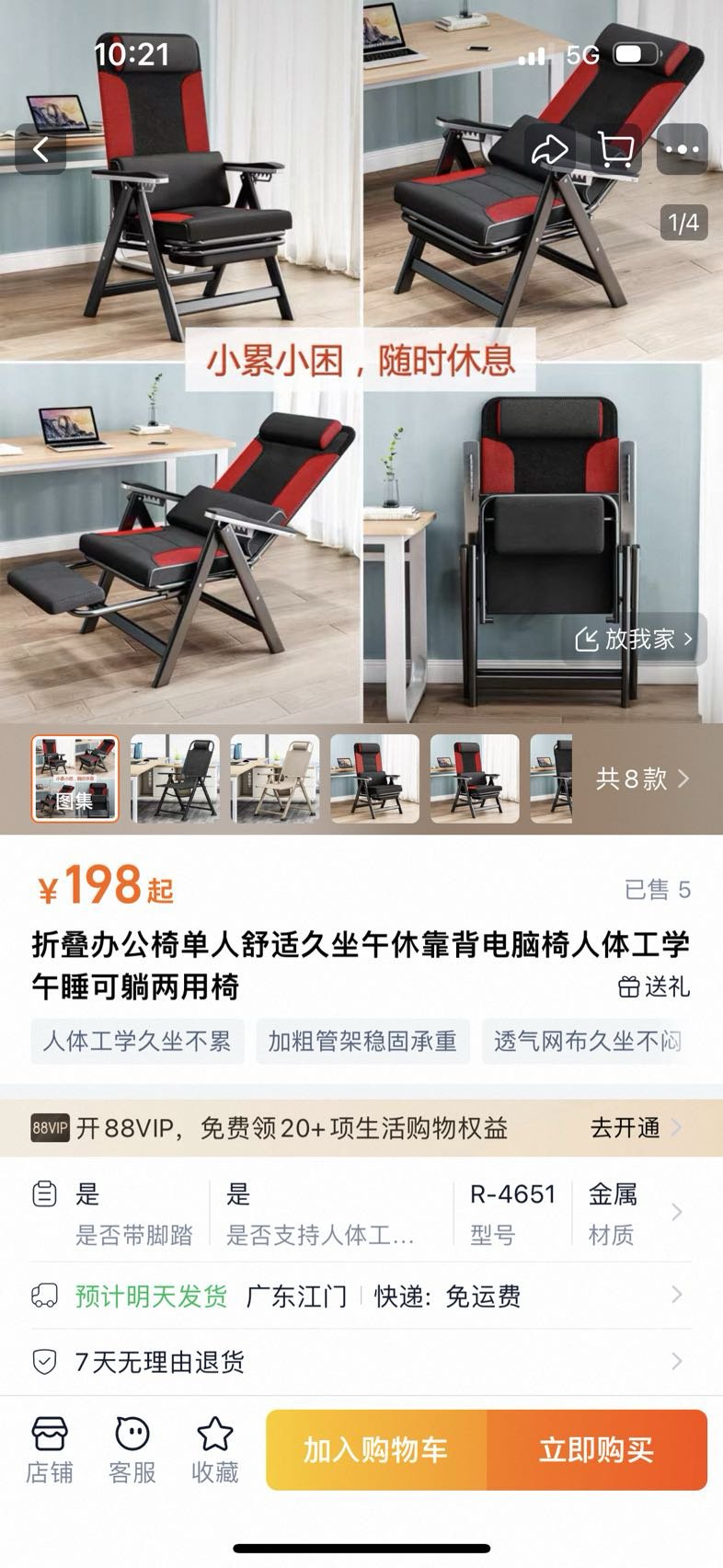The image size is (723, 1568).
Task: Open the 7天无理由退货 policy row
Action: 361,1362
